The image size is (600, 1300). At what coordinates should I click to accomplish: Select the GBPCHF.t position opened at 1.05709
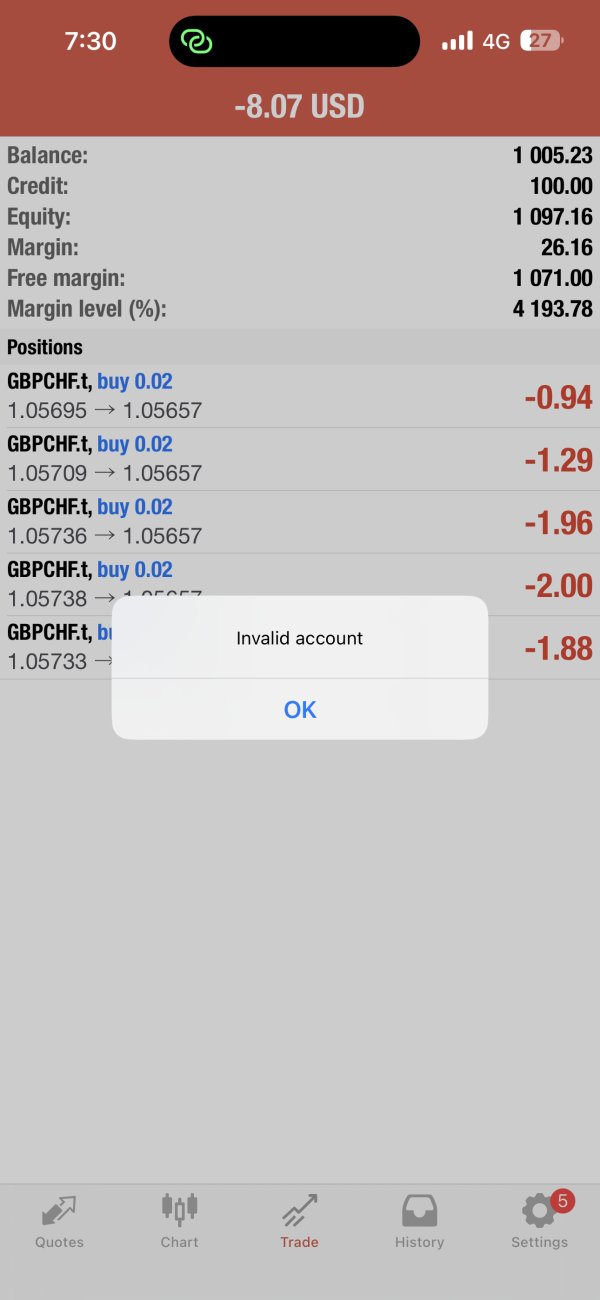point(300,459)
